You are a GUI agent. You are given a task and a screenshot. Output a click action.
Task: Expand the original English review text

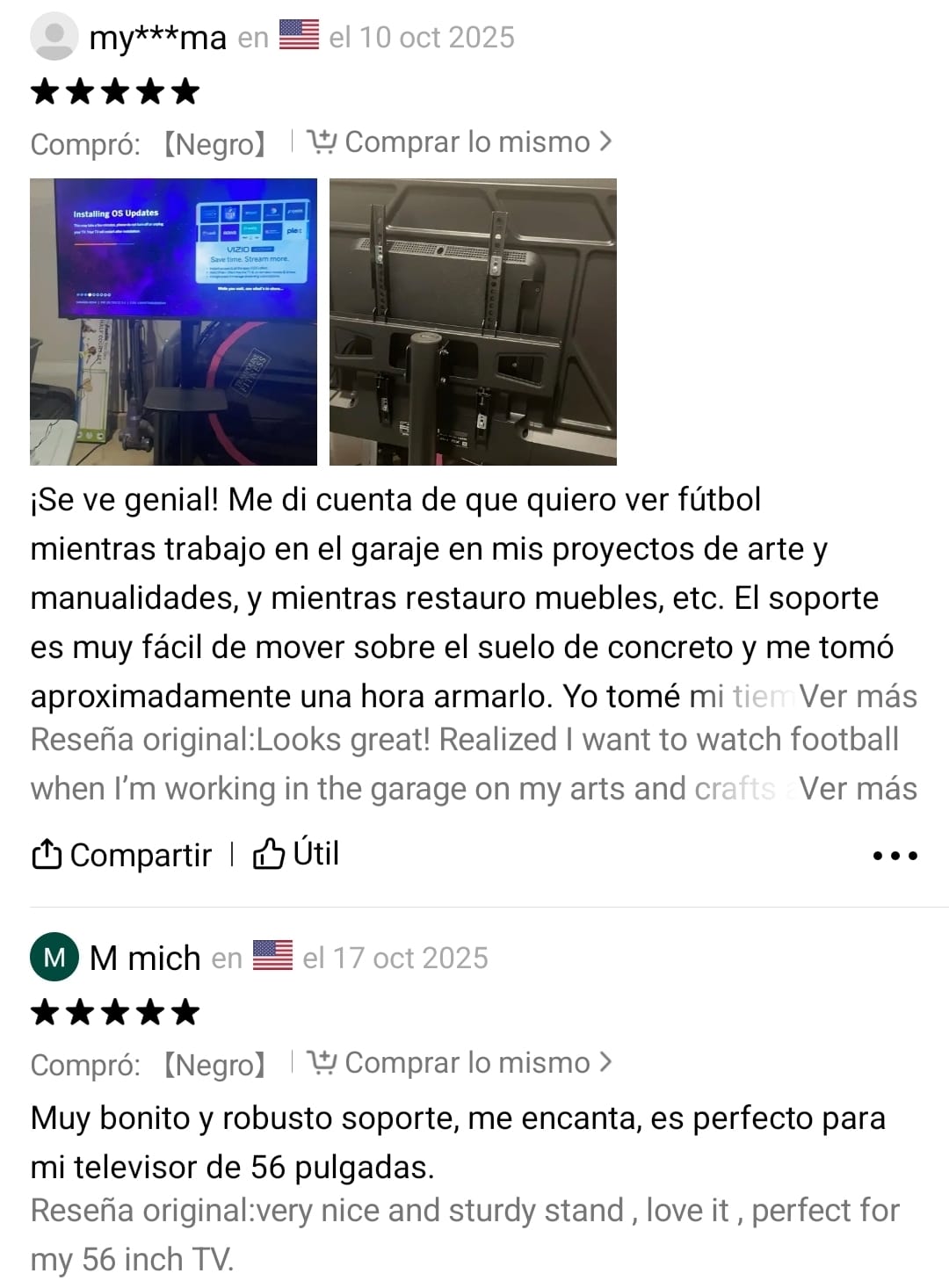[858, 788]
